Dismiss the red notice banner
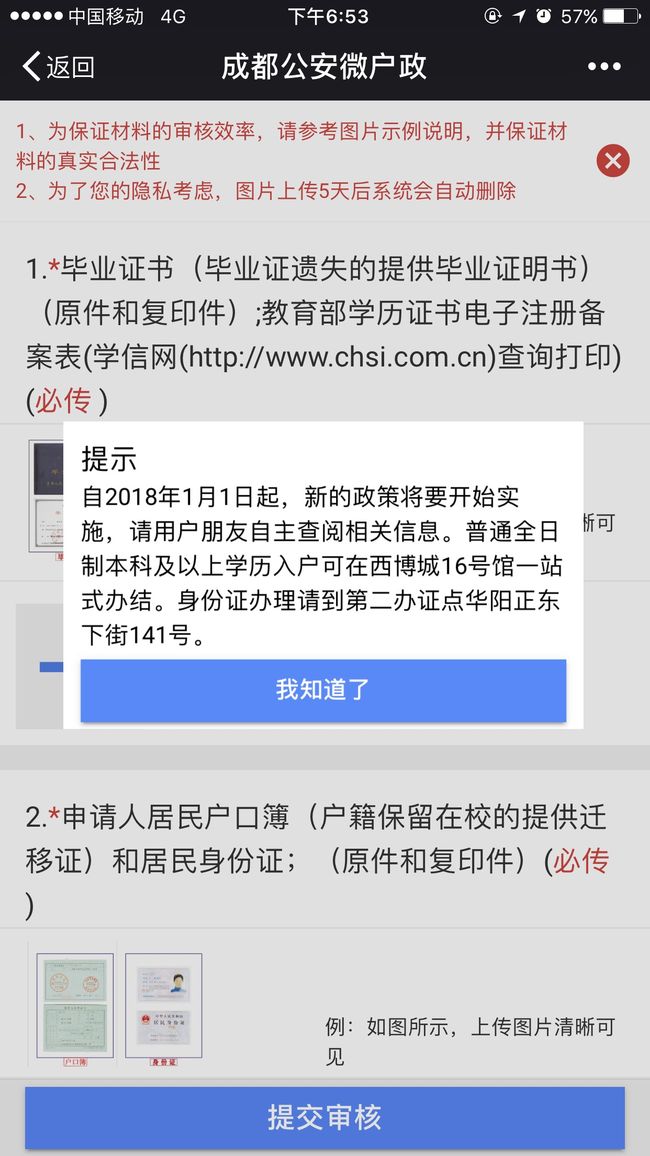 tap(612, 161)
